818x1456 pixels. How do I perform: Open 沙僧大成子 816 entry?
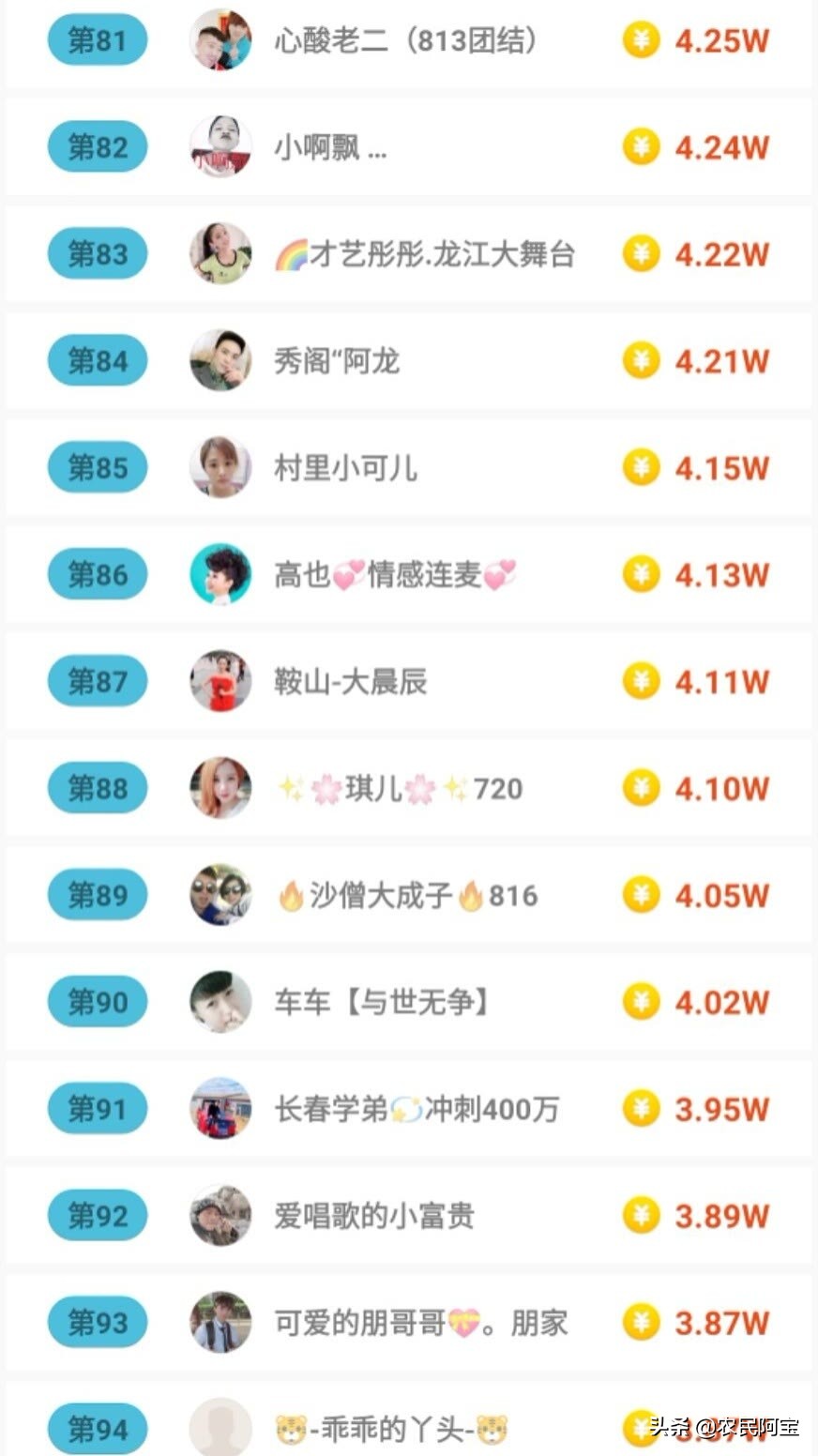pyautogui.click(x=407, y=896)
